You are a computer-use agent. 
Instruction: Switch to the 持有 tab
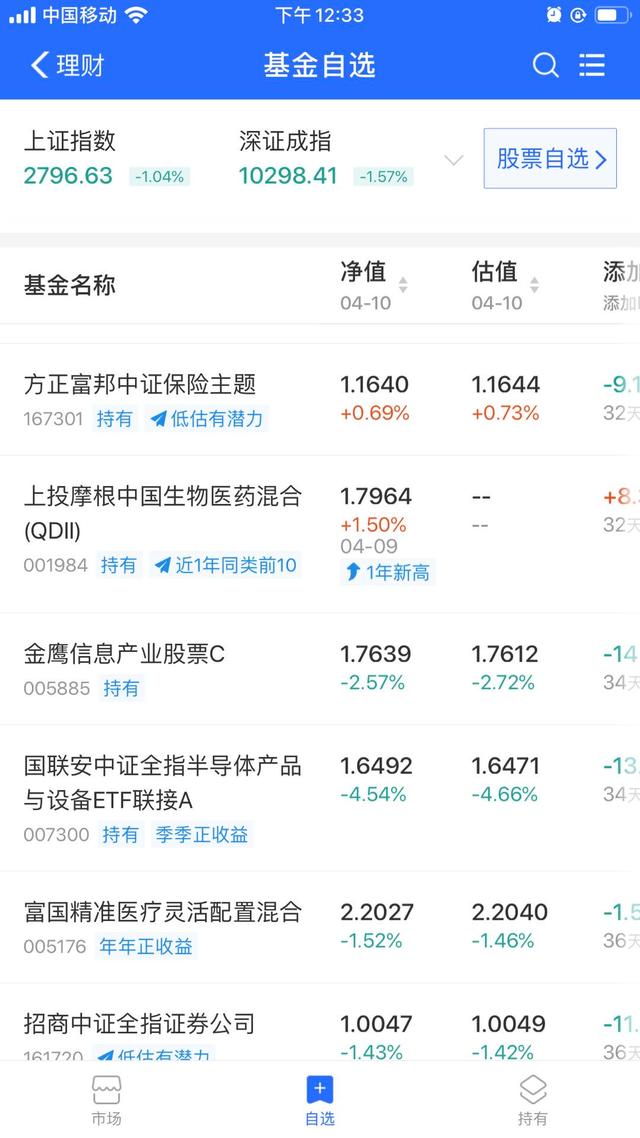point(533,1100)
